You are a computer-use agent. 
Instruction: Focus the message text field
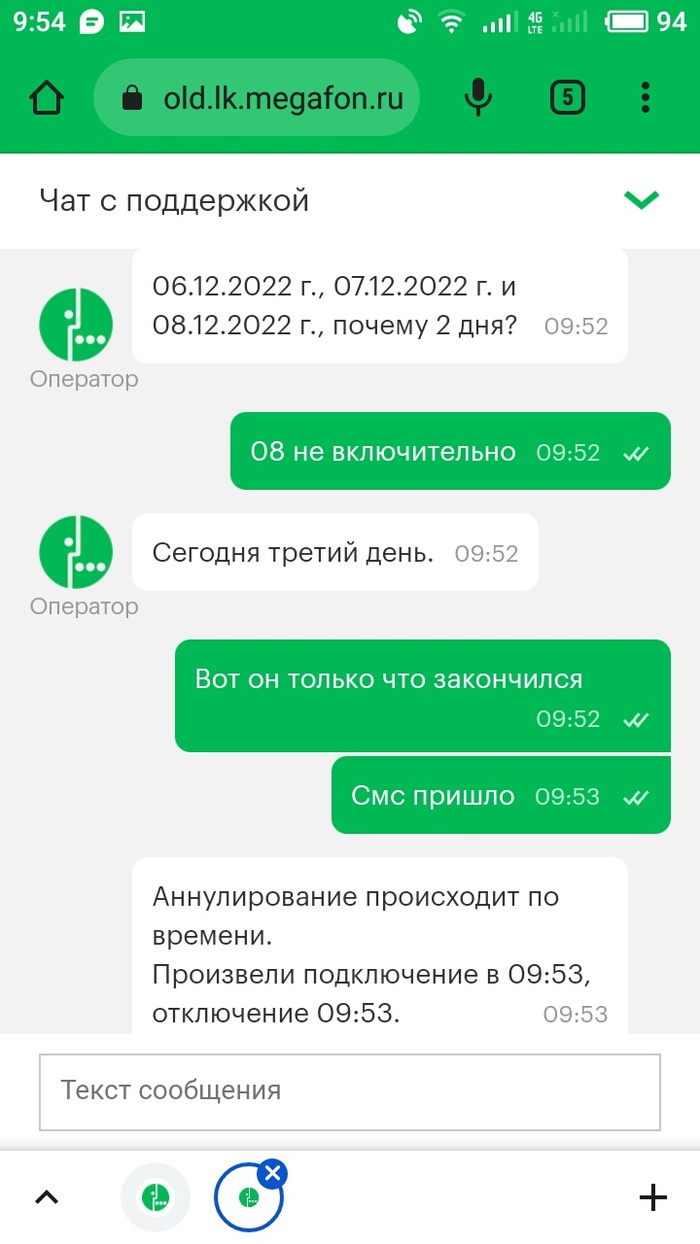click(x=349, y=1090)
